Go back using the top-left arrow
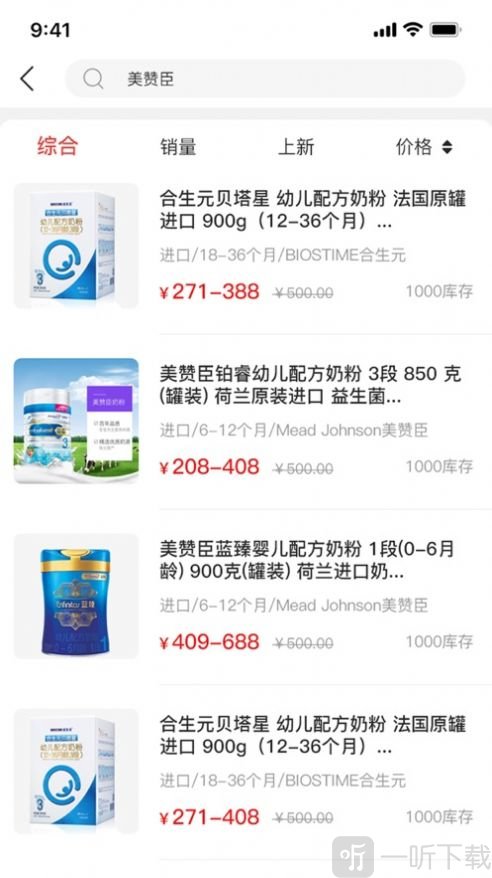 click(x=27, y=78)
